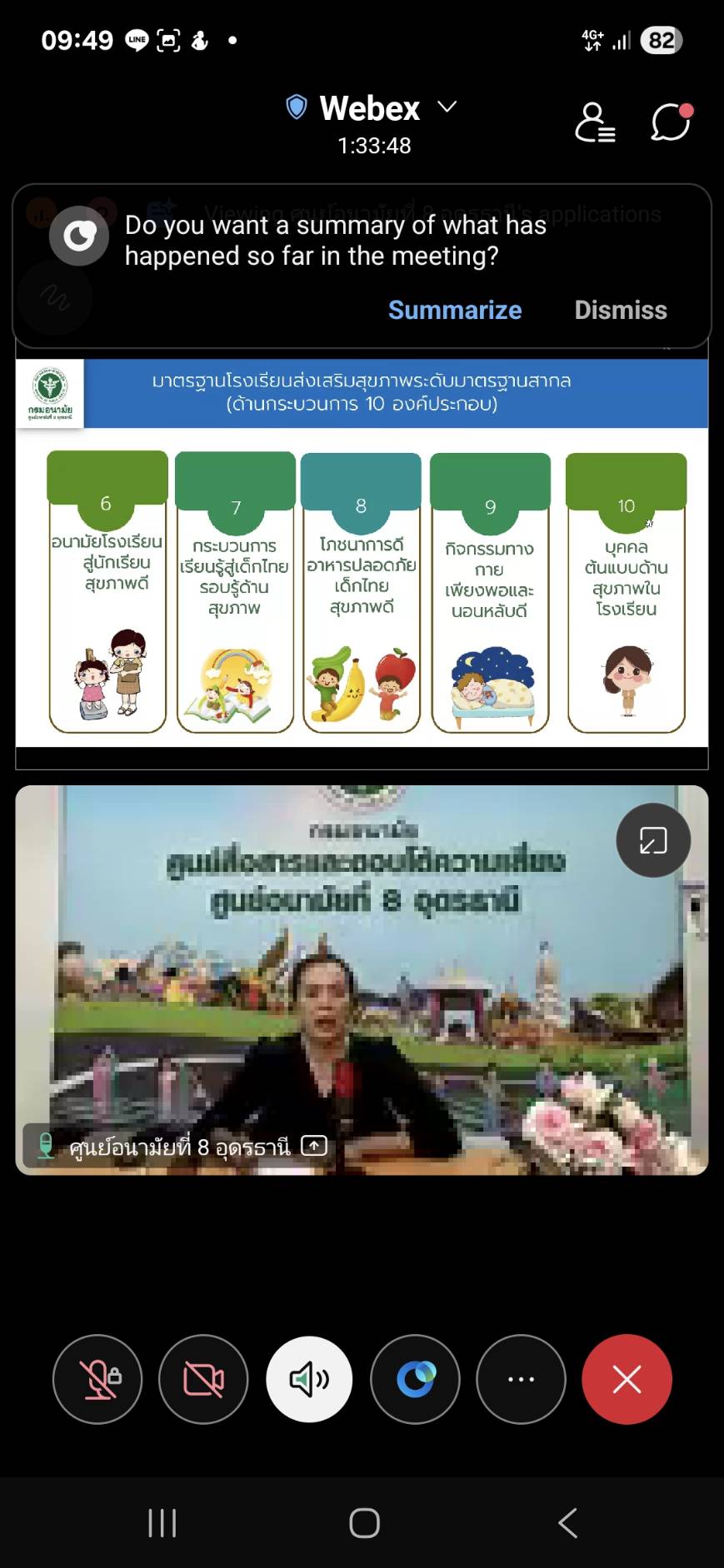
Task: Open more options menu
Action: pyautogui.click(x=521, y=1380)
